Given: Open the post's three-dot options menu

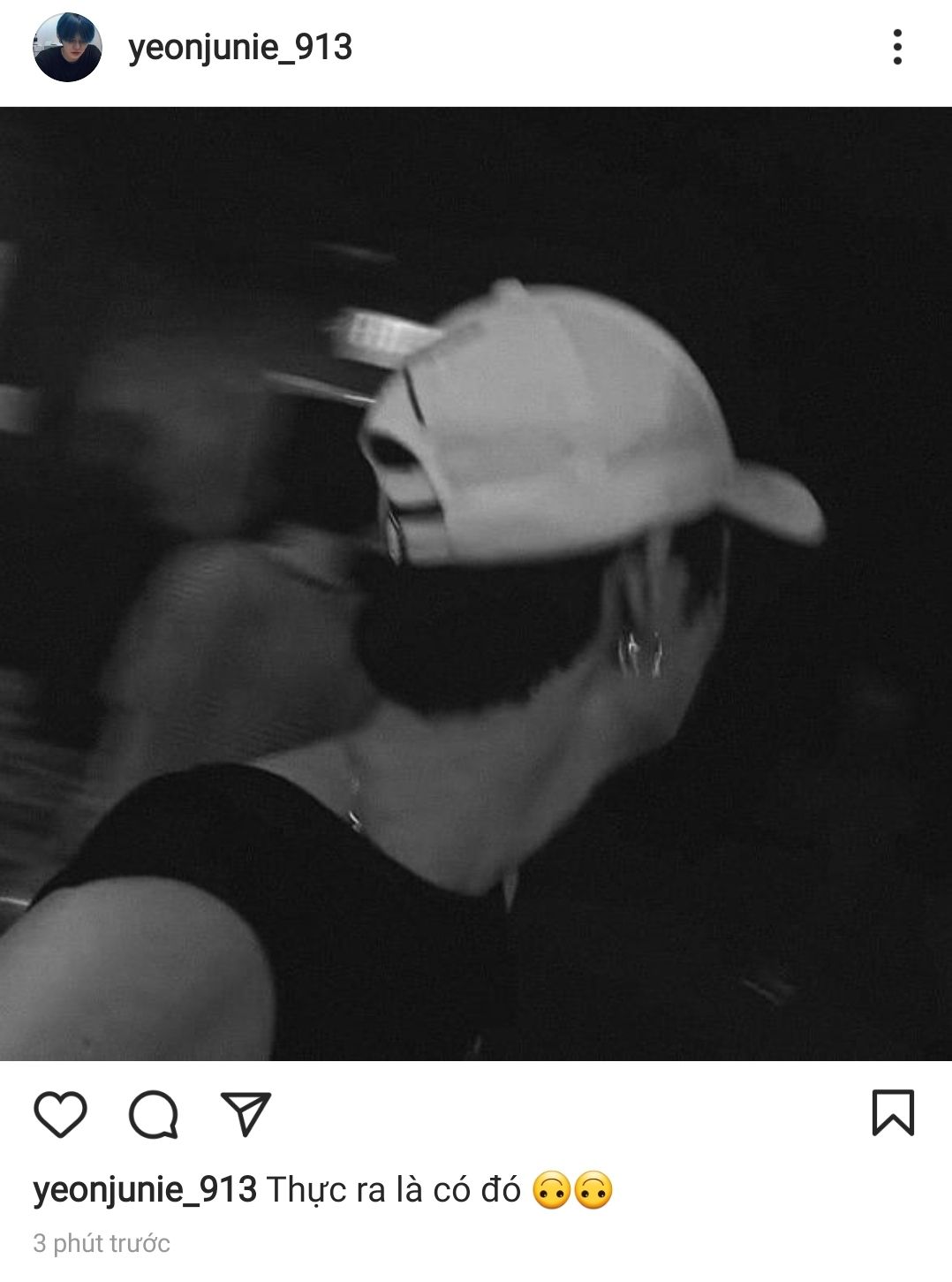Looking at the screenshot, I should pos(897,48).
